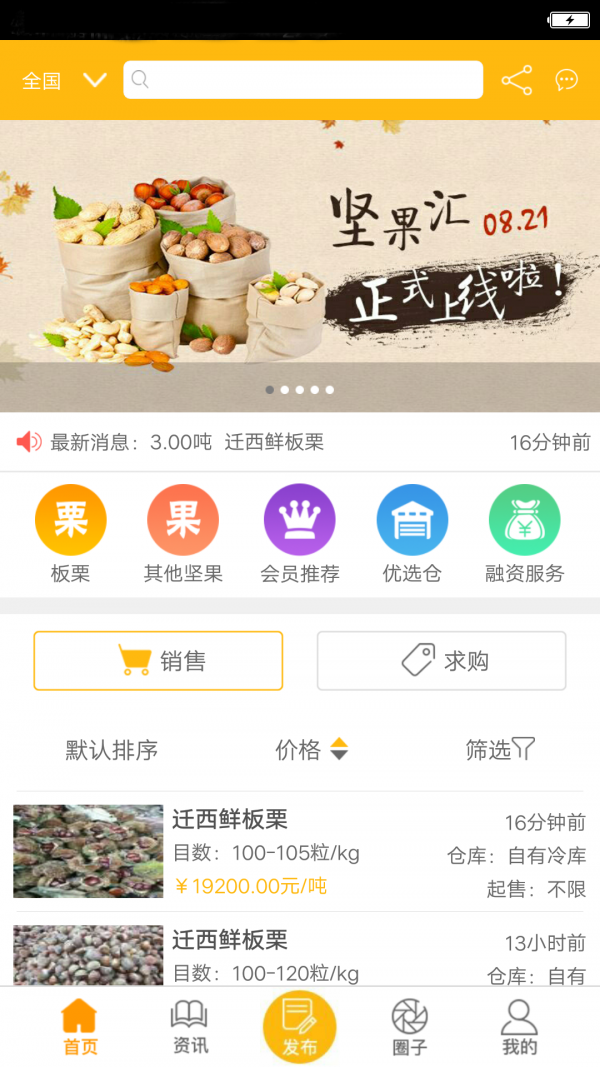Open the messages chat bubble icon
This screenshot has width=600, height=1067.
(567, 80)
